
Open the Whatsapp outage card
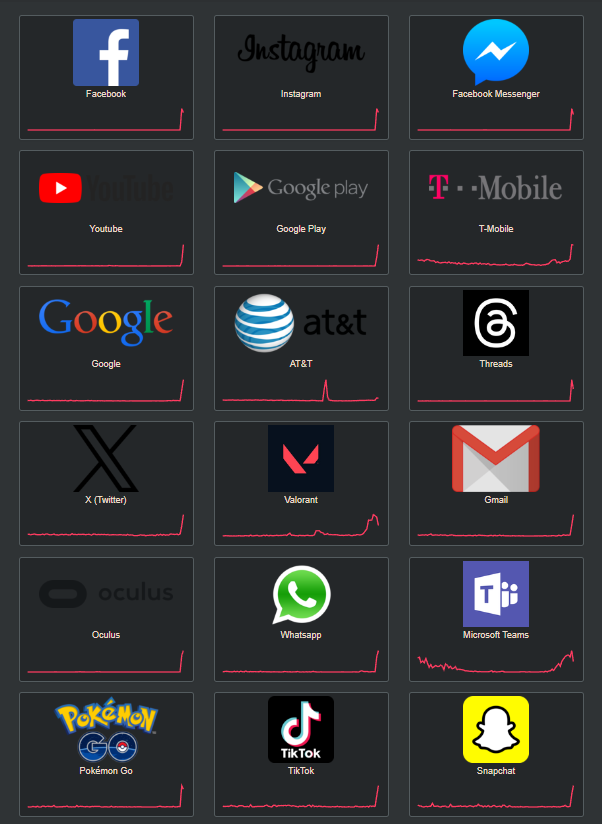point(301,619)
